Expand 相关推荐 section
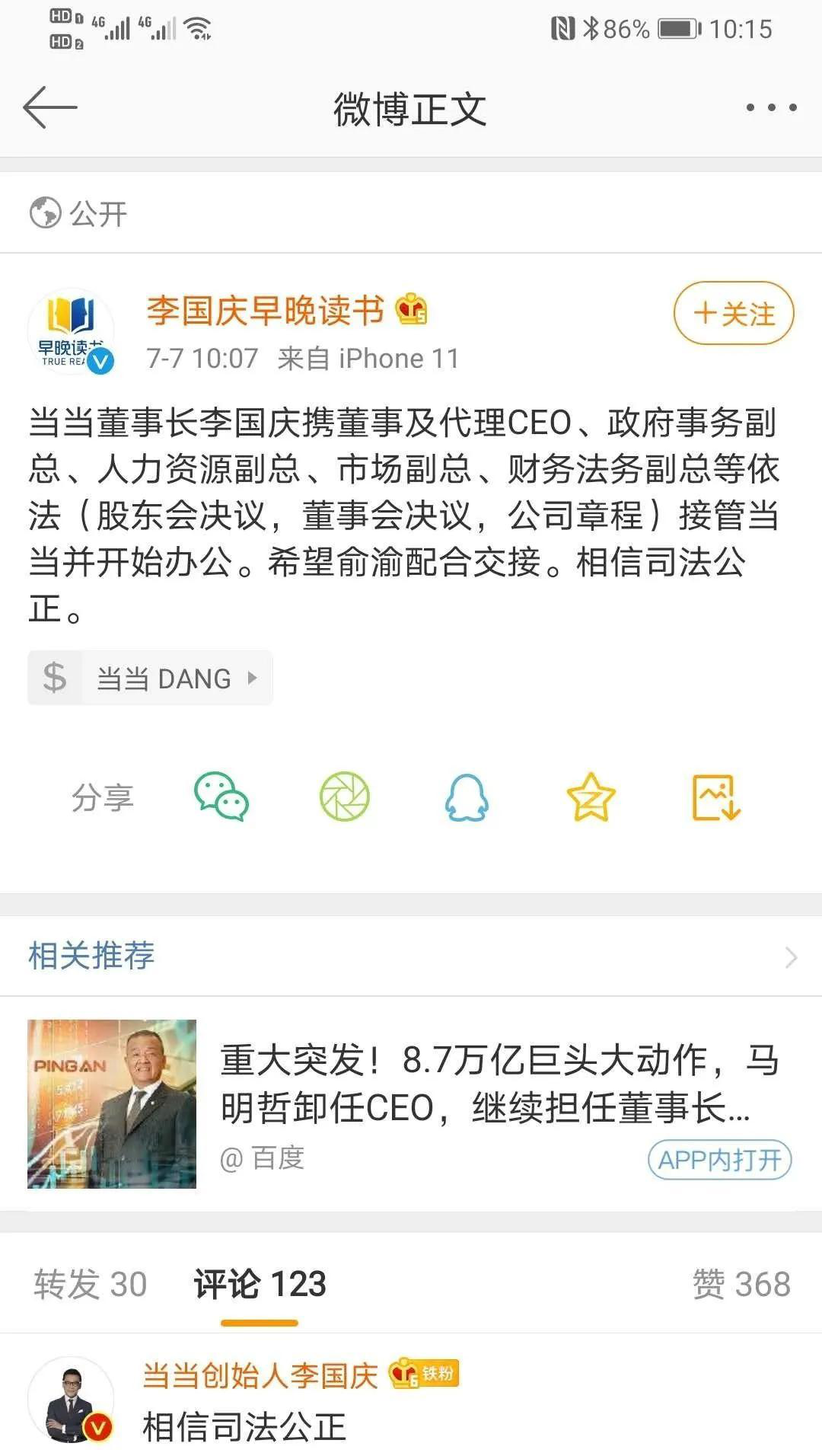Image resolution: width=822 pixels, height=1456 pixels. click(790, 956)
